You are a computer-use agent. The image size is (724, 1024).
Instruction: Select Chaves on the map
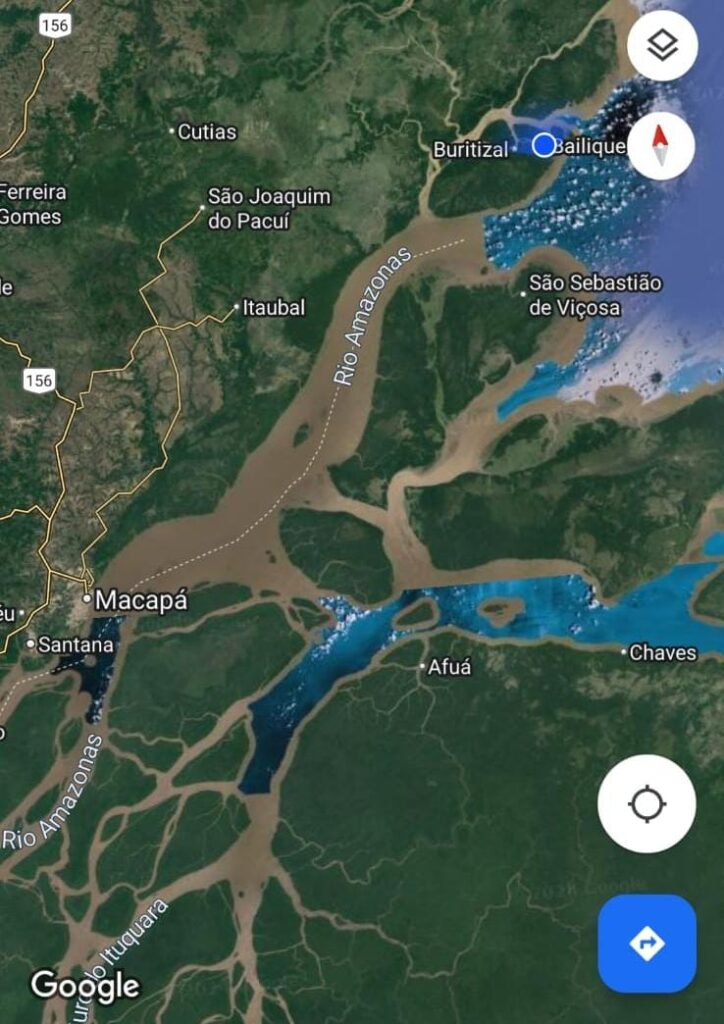[662, 653]
